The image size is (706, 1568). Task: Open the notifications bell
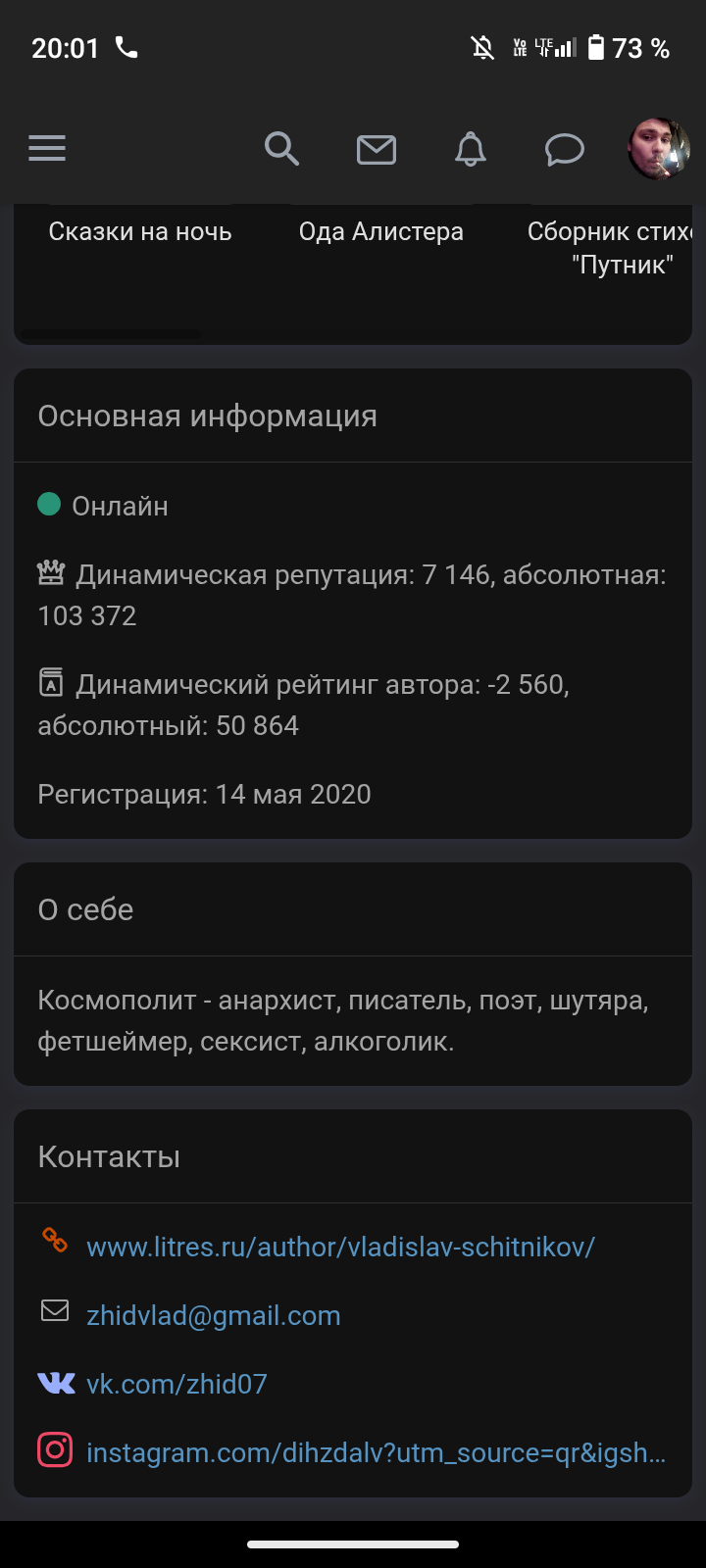471,149
